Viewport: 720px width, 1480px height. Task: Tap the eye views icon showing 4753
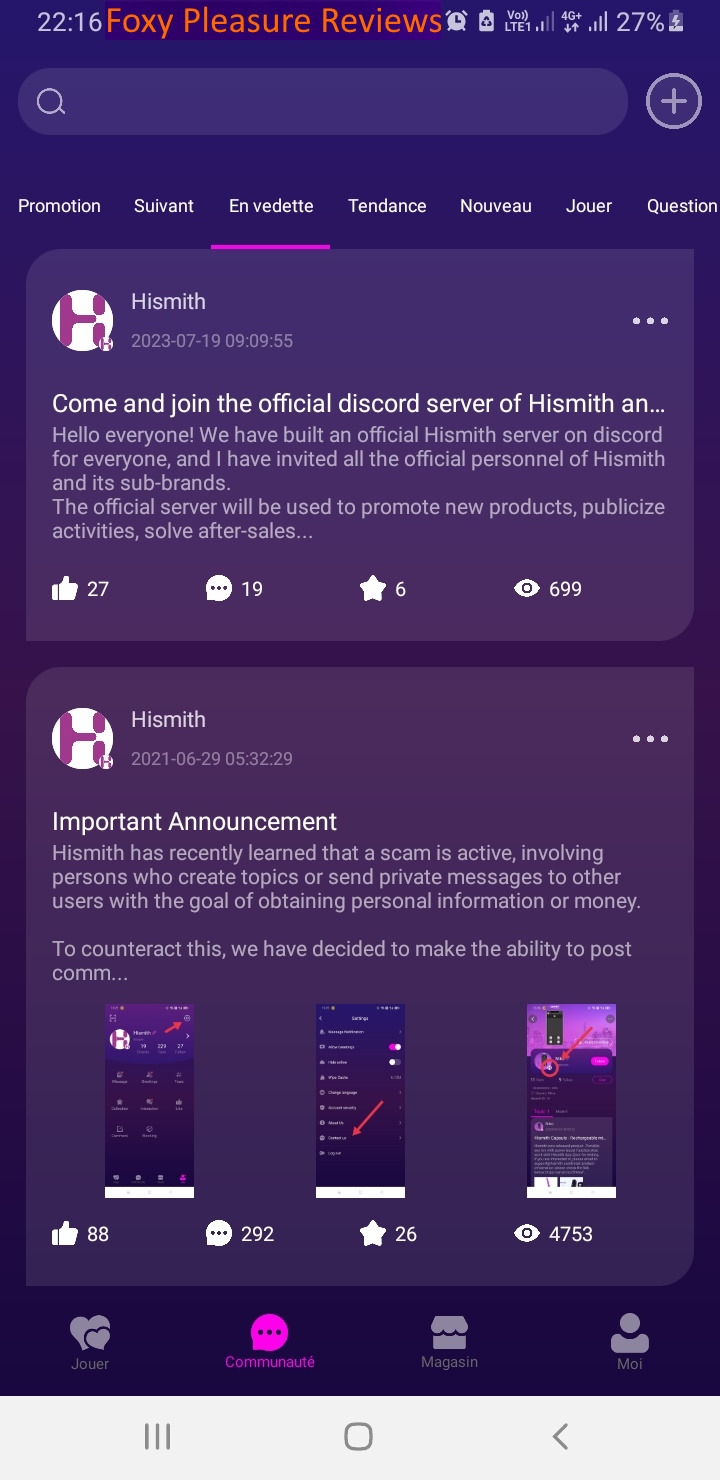tap(527, 1233)
